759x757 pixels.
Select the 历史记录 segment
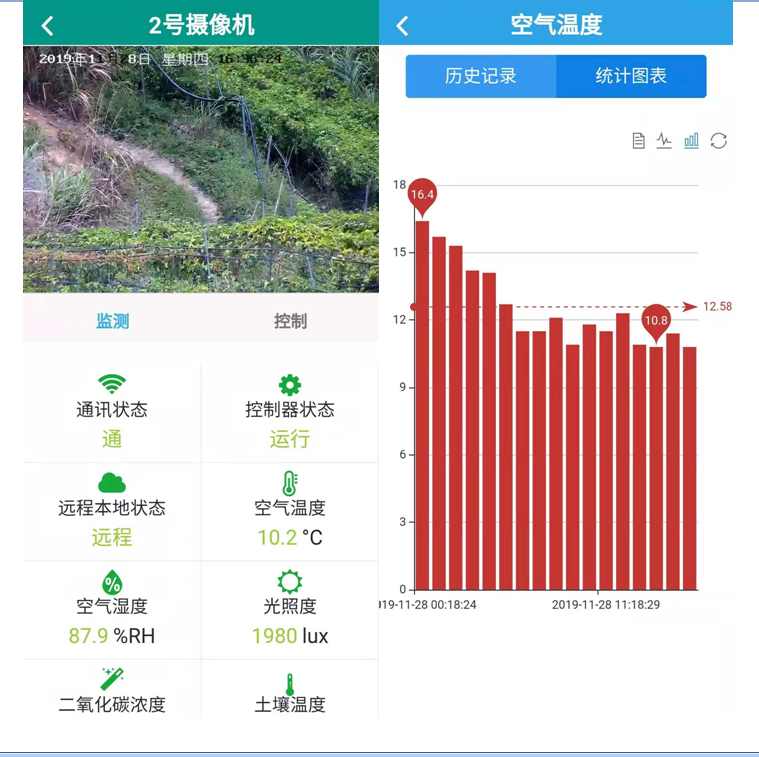[x=480, y=76]
